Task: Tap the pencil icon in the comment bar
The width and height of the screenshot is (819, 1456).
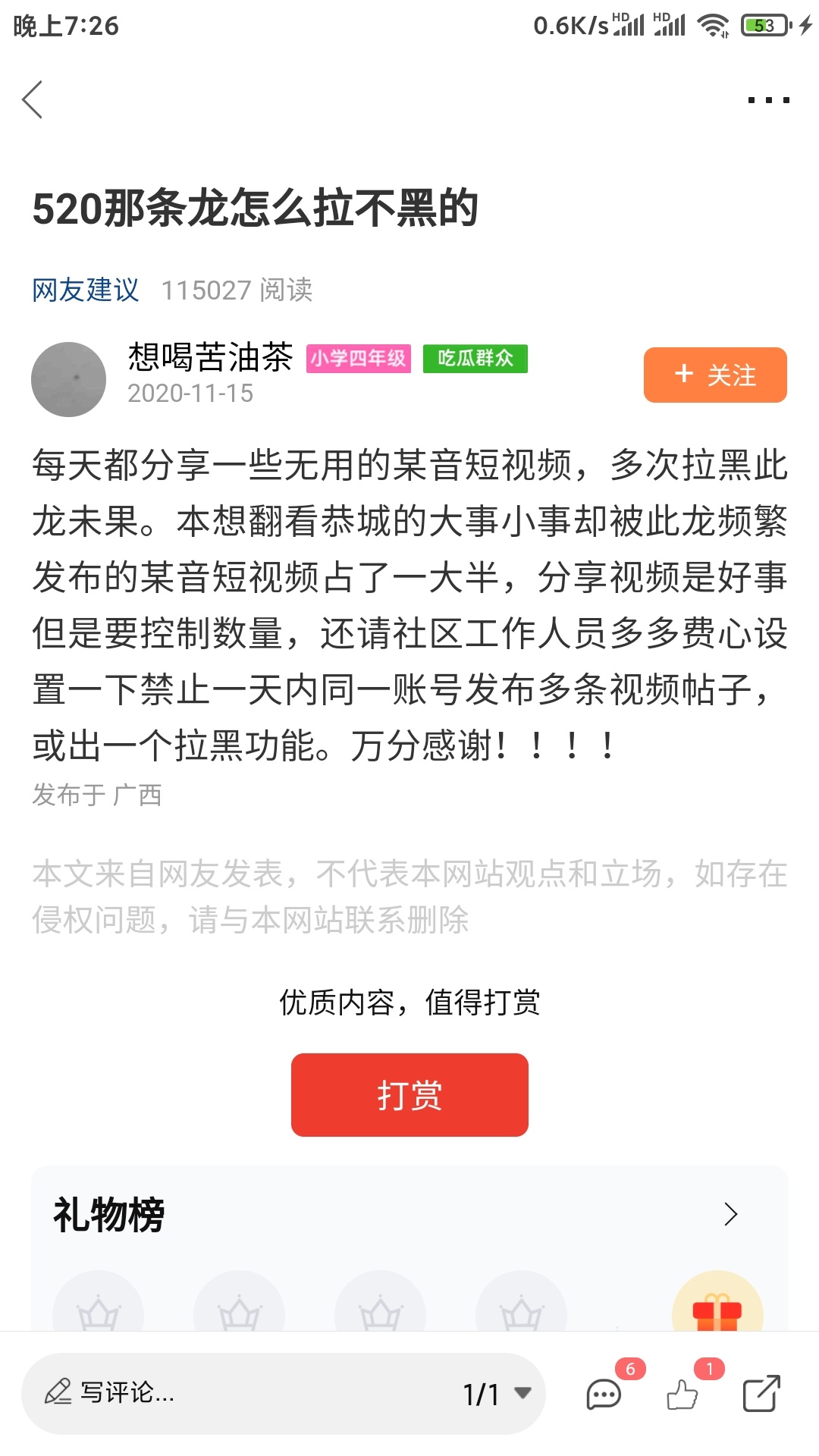Action: click(x=55, y=1394)
